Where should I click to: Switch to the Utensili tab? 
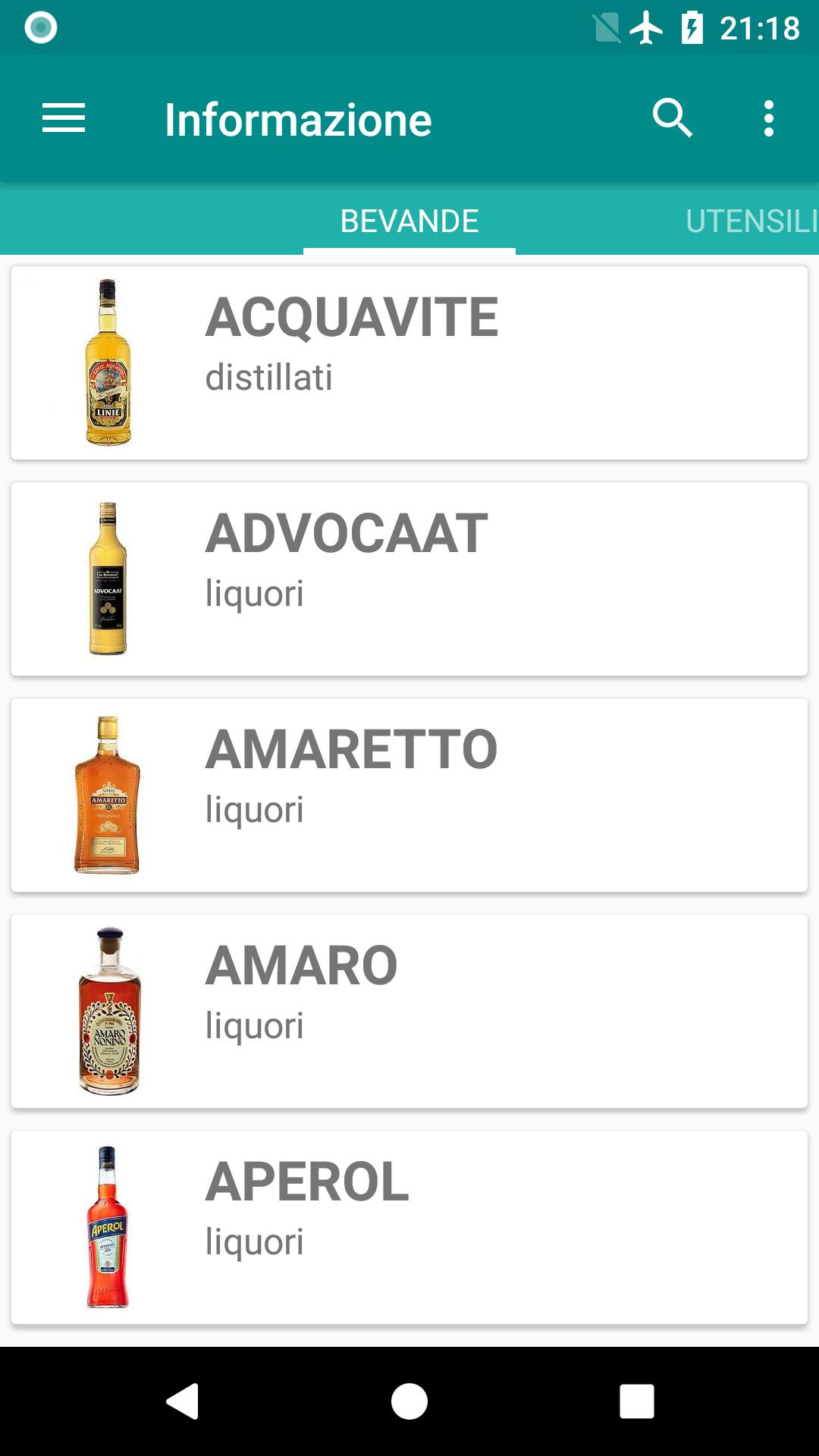coord(752,221)
